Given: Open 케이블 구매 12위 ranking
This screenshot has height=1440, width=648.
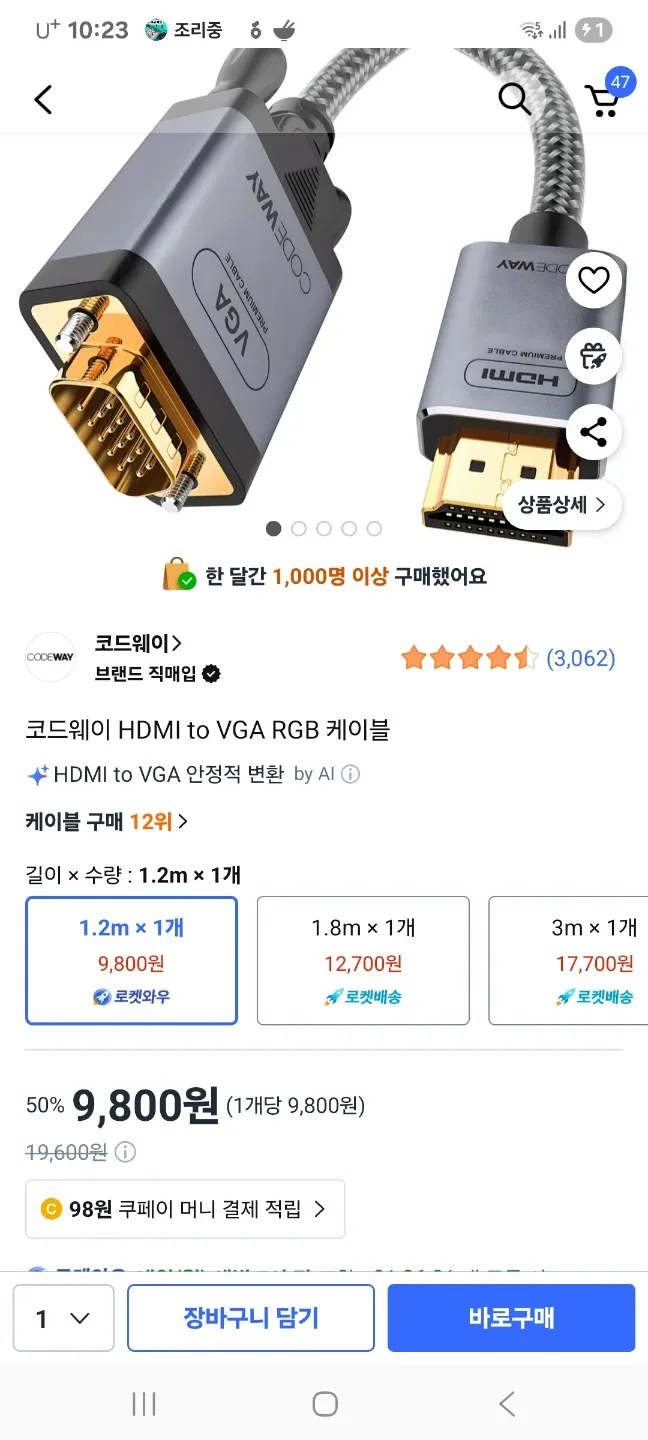Looking at the screenshot, I should coord(107,822).
